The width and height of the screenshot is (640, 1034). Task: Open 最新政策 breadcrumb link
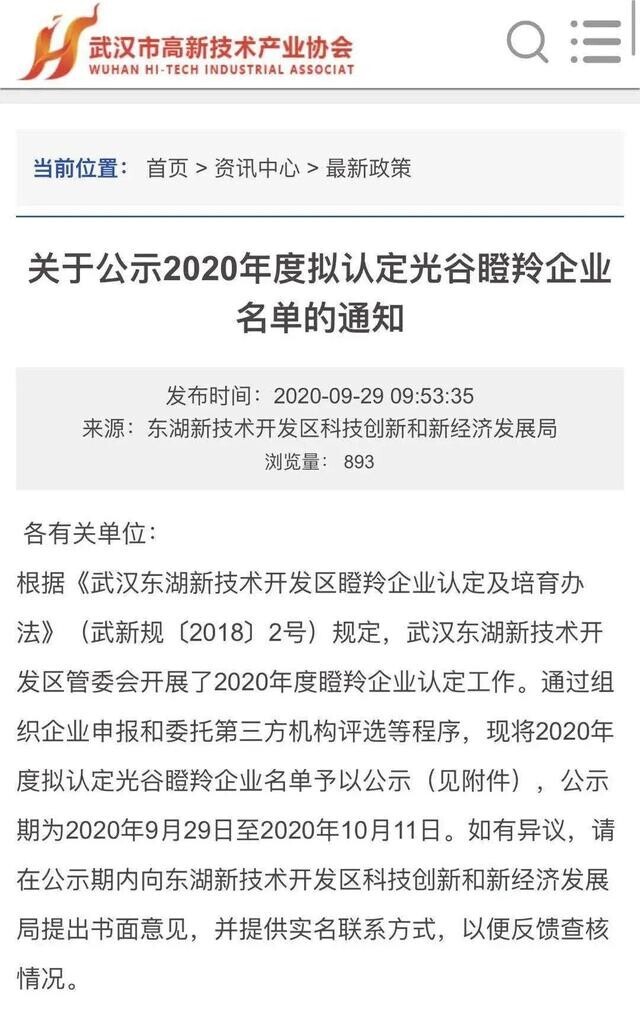point(368,168)
